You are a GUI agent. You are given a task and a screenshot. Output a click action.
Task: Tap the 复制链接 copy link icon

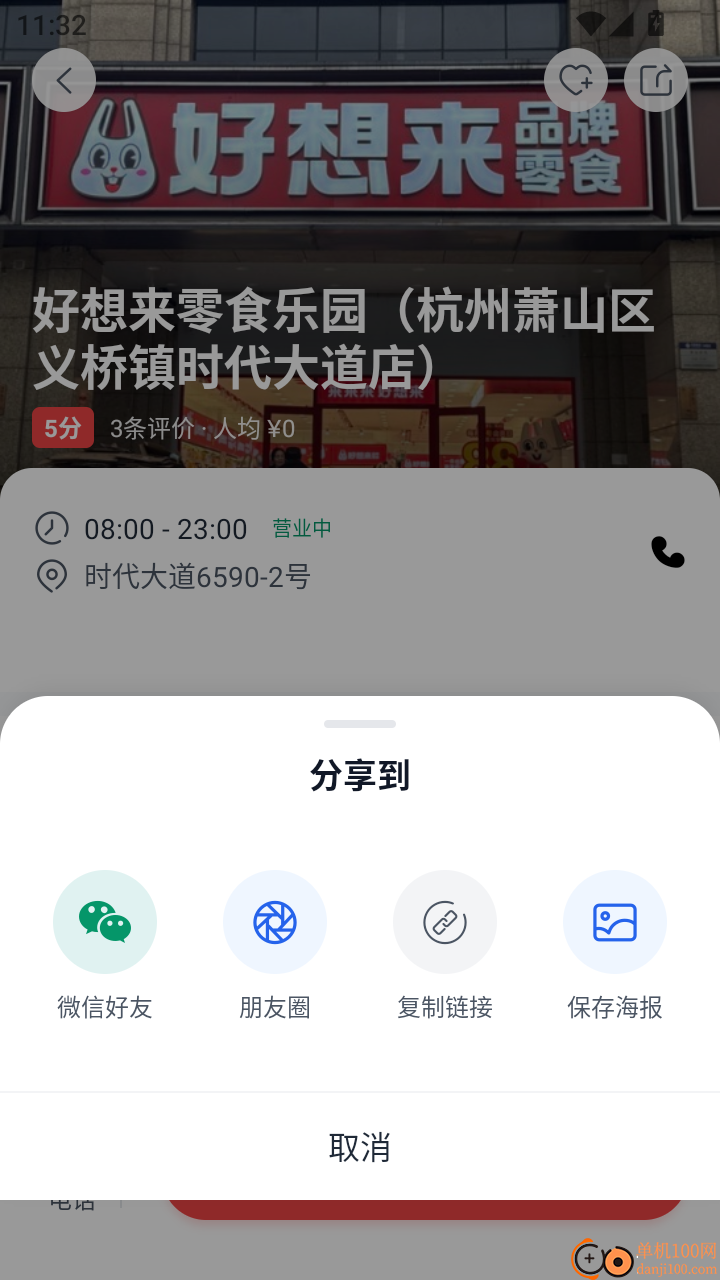445,921
